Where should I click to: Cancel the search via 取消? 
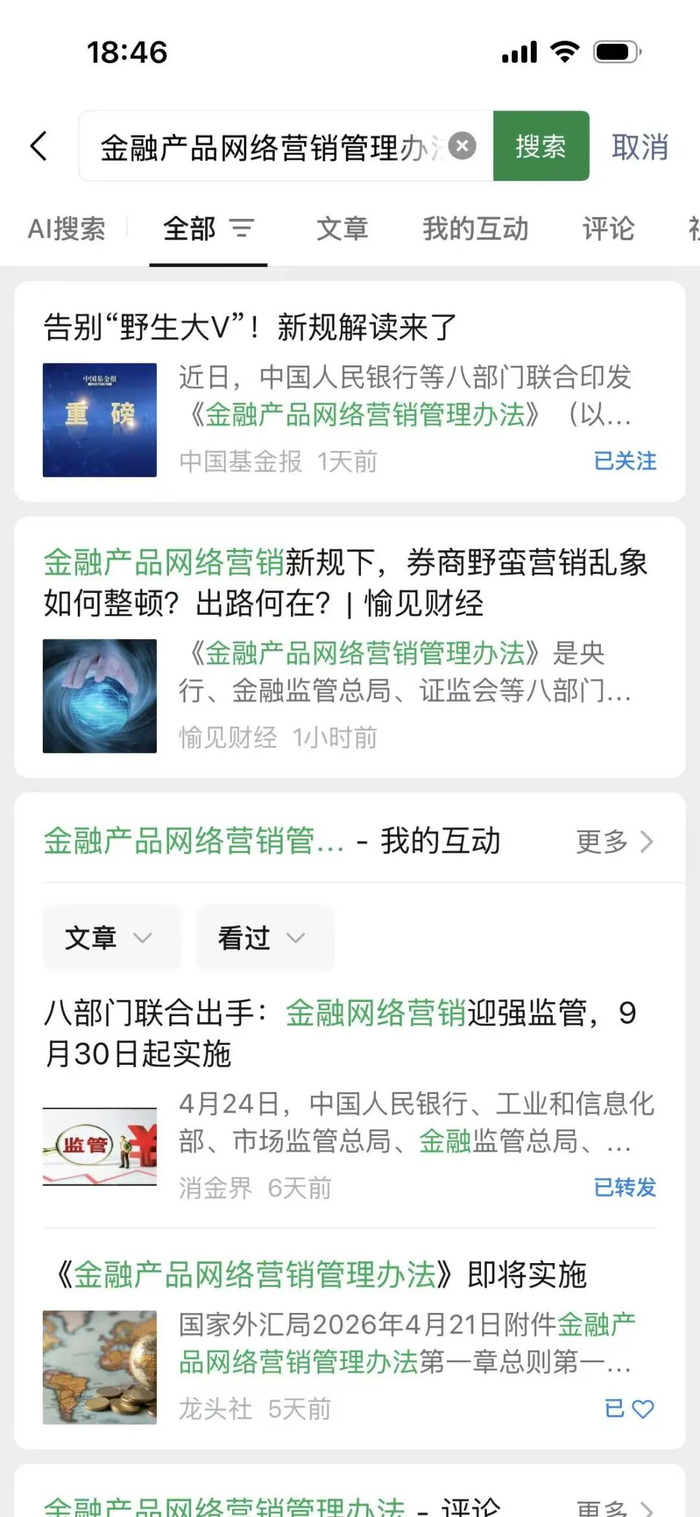(x=640, y=146)
